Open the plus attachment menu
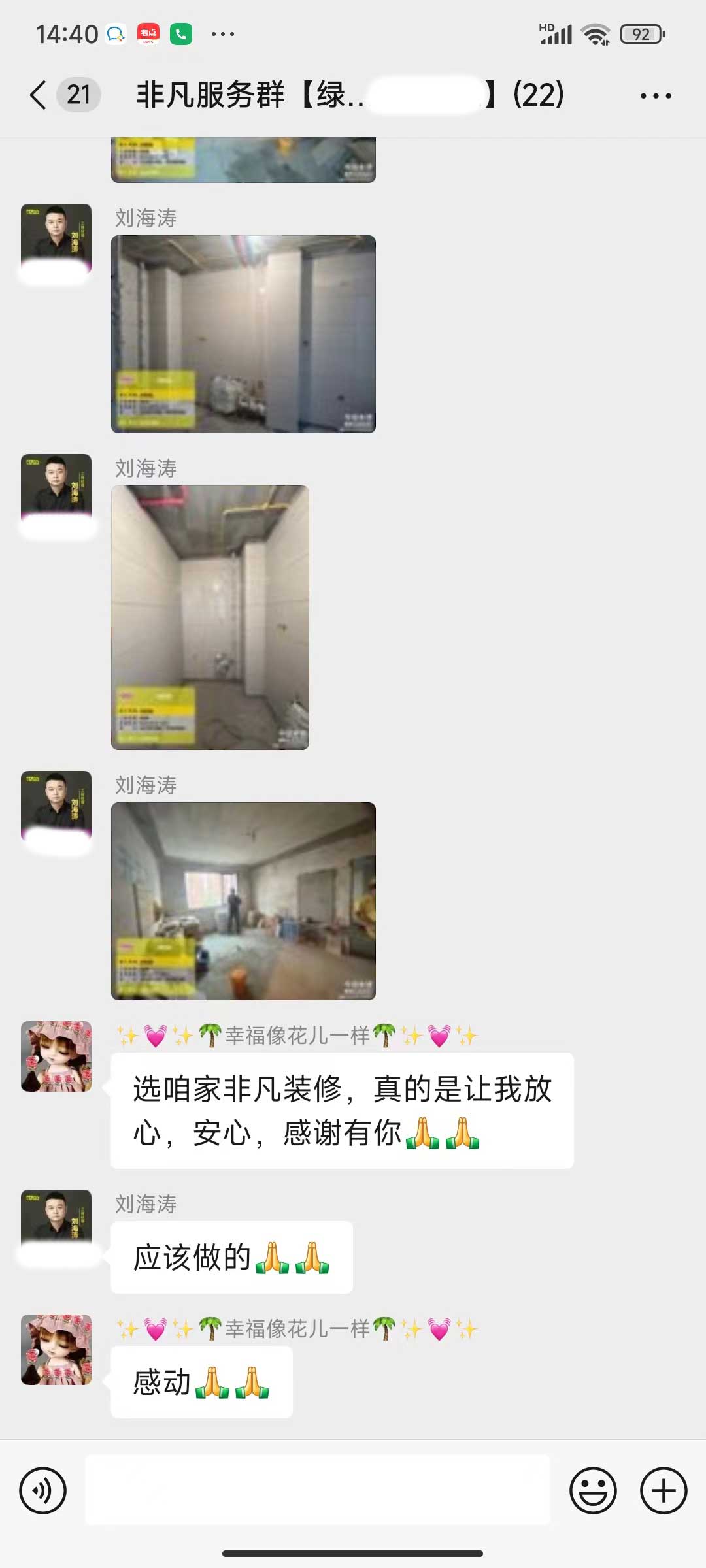This screenshot has height=1568, width=706. (x=663, y=1491)
